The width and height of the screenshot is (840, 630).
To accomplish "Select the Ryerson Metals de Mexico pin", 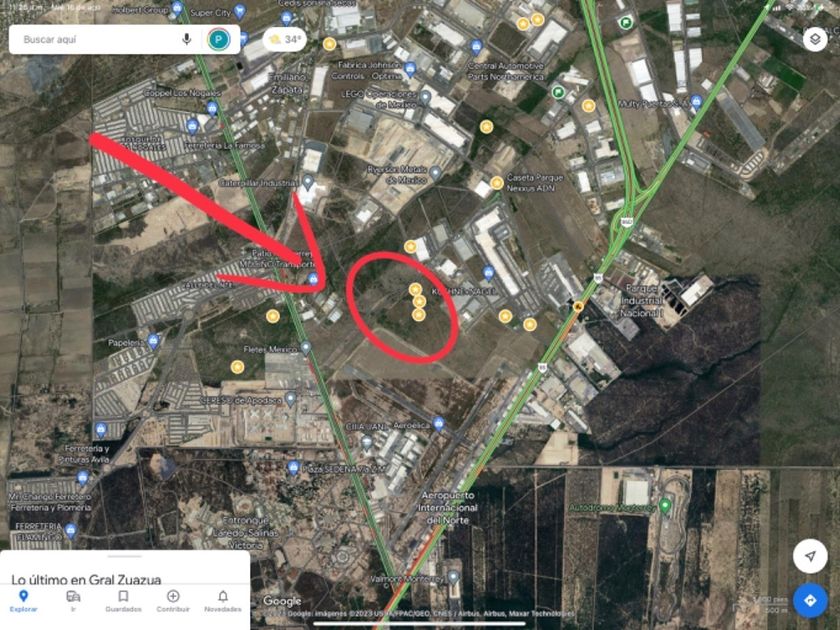I will [x=436, y=172].
